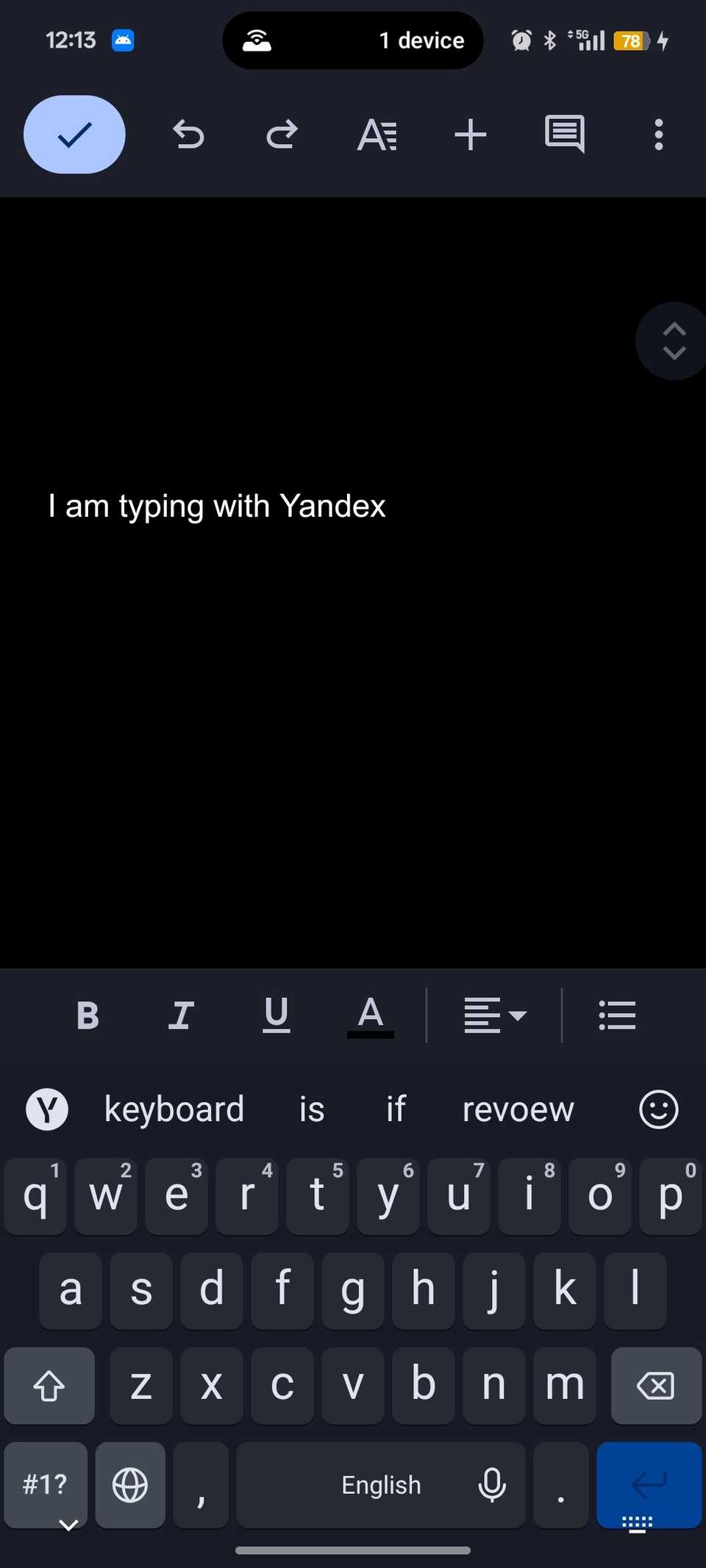Tap the redo arrow icon
Screen dimensions: 706x1568
[281, 135]
